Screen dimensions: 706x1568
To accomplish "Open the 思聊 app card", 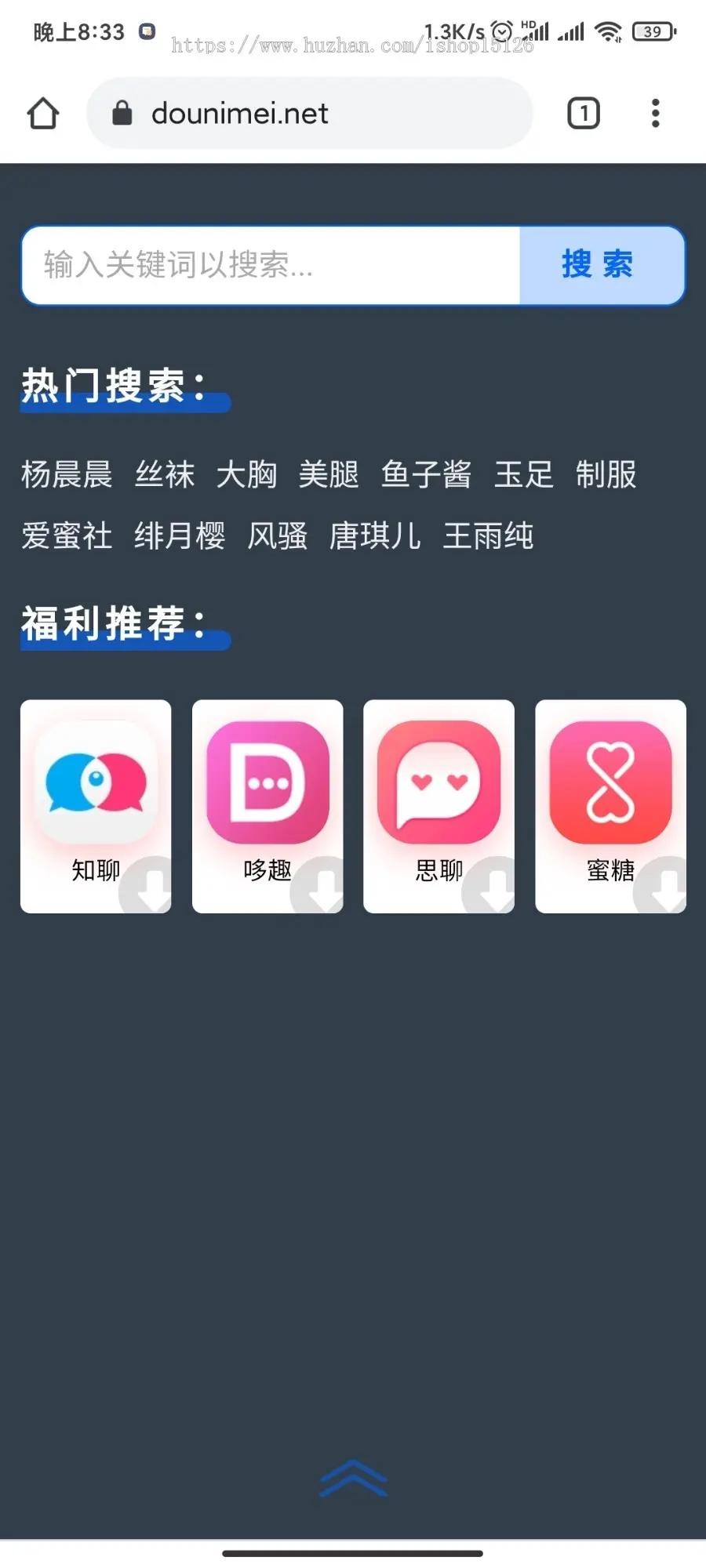I will tap(439, 806).
